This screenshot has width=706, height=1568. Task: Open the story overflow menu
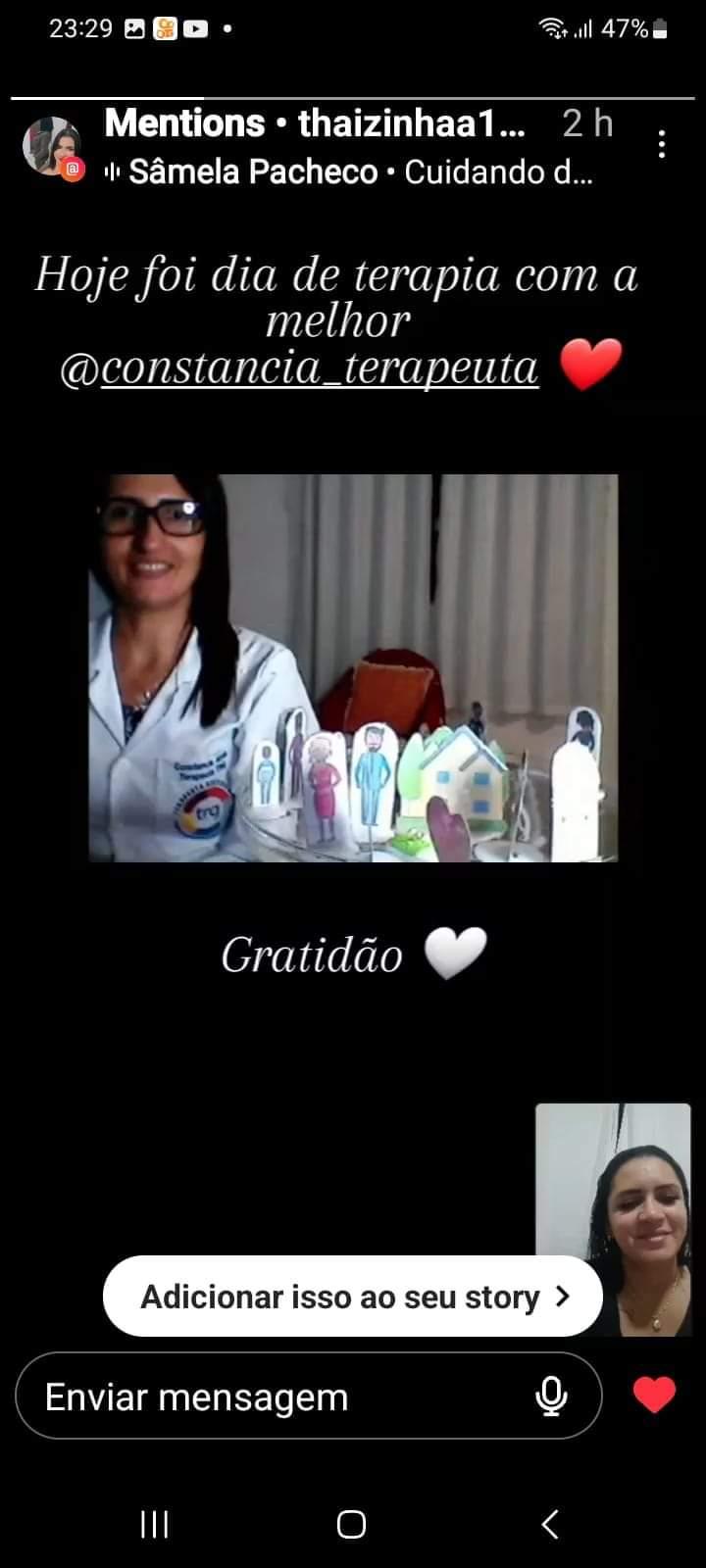[663, 145]
